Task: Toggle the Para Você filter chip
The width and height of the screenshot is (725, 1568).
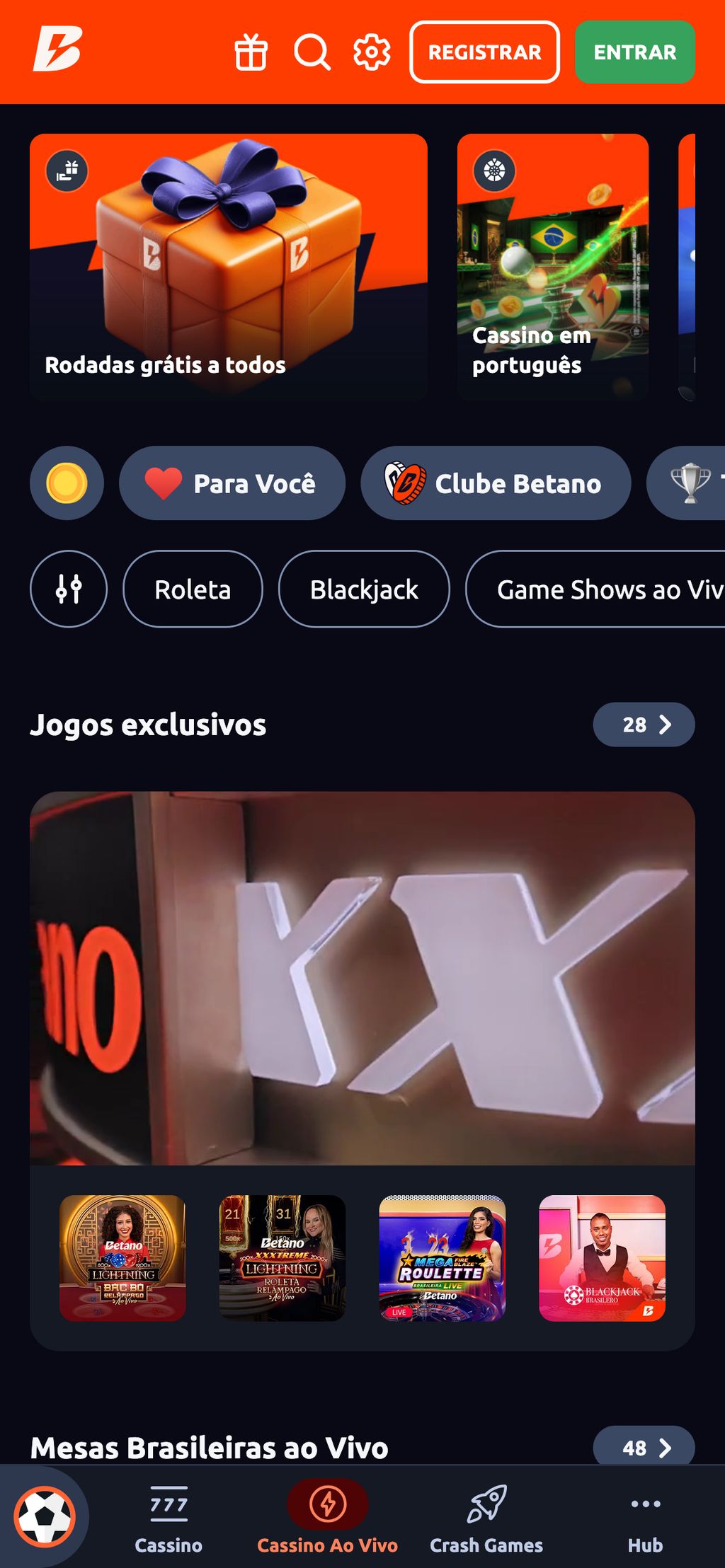Action: click(233, 483)
